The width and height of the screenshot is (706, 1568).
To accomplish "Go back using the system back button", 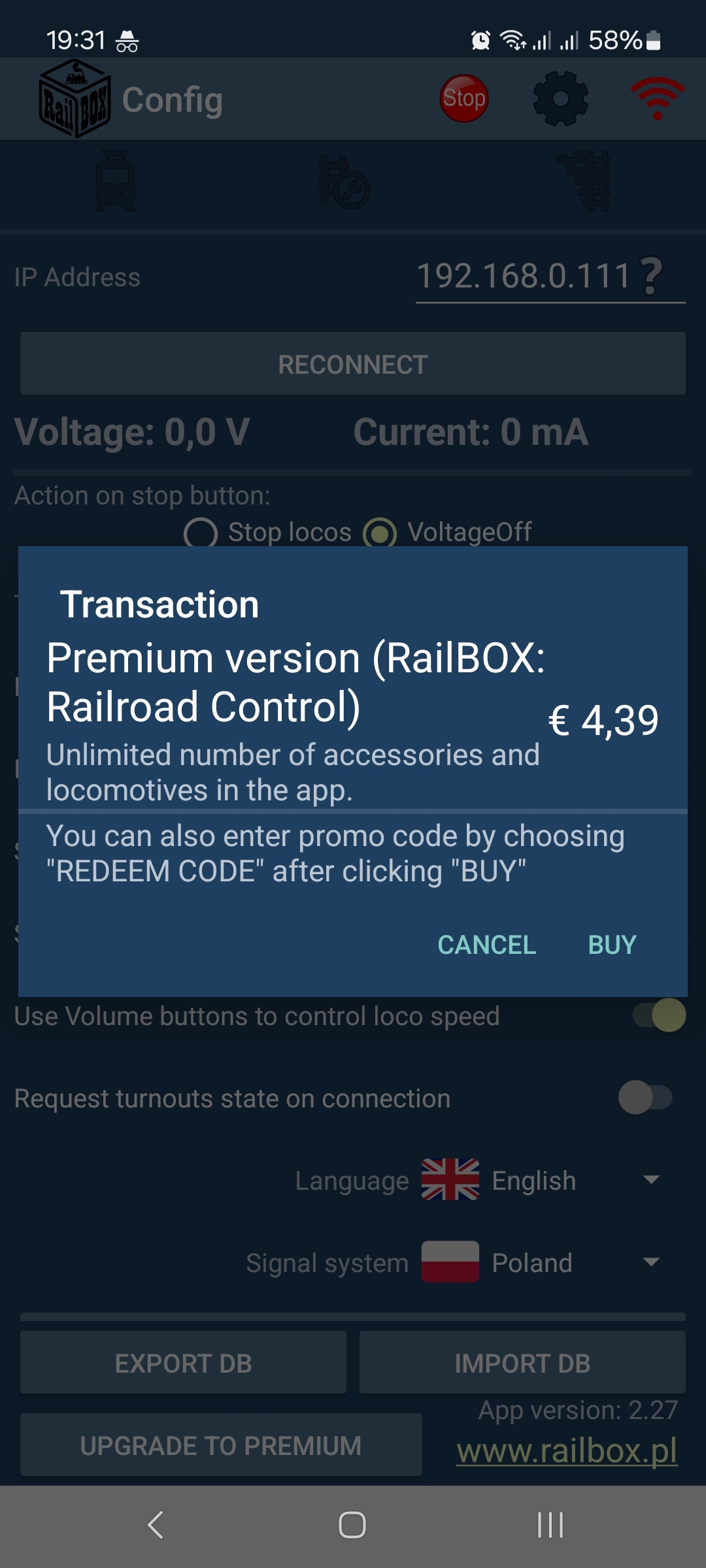I will (x=156, y=1526).
